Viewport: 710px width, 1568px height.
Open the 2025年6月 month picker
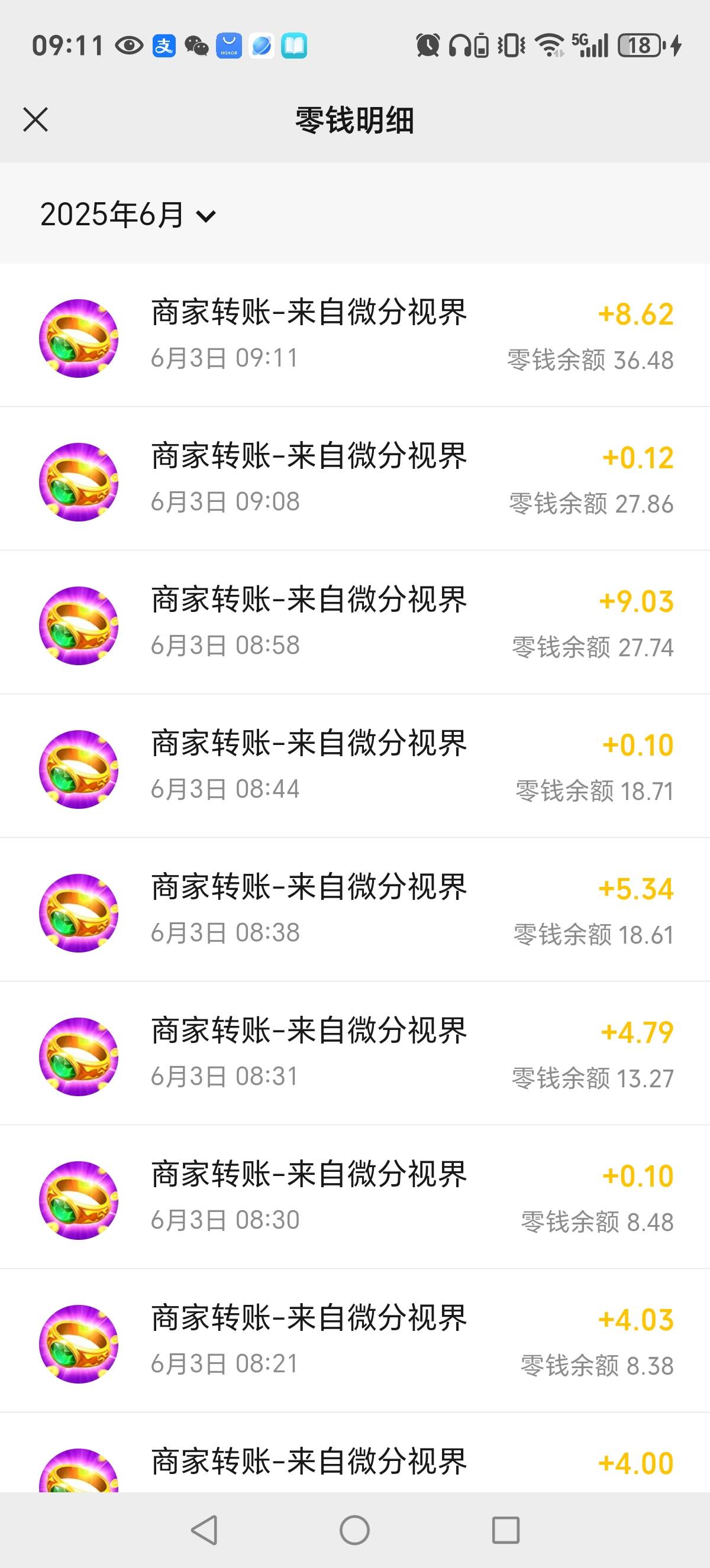[128, 214]
